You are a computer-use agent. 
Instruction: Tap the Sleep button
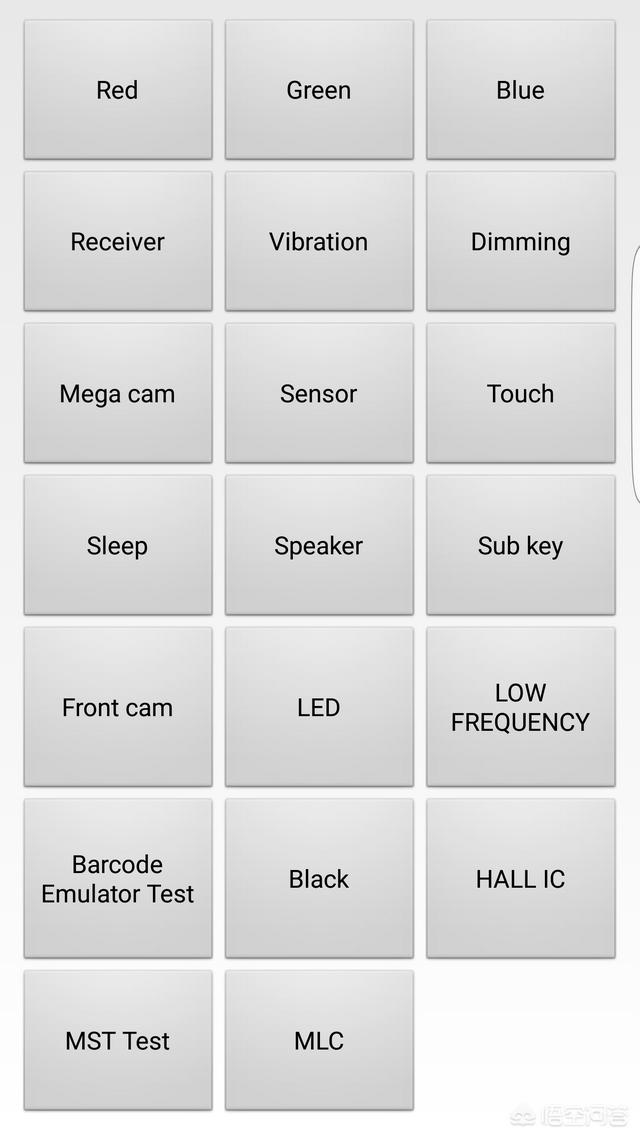click(x=118, y=545)
